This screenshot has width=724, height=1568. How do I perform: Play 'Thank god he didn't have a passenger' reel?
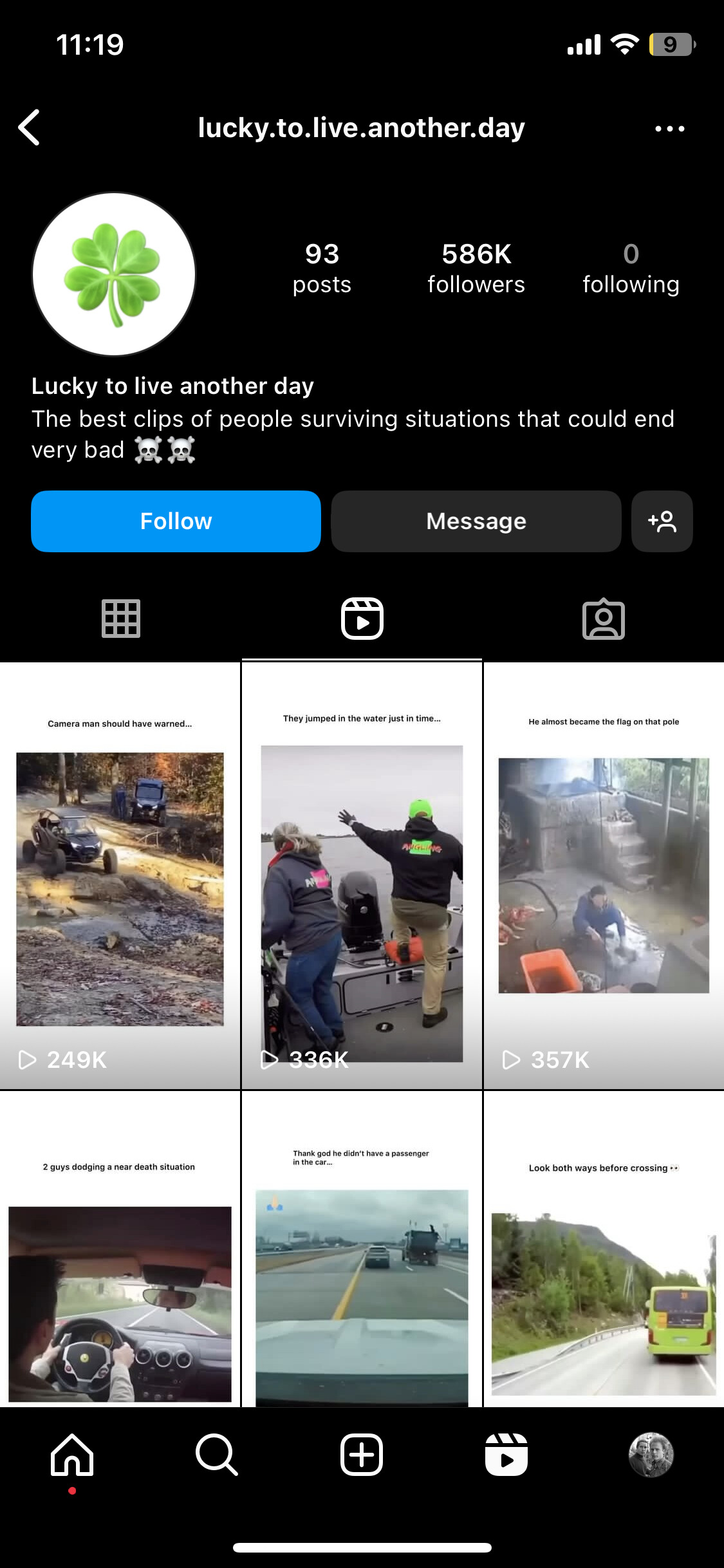coord(362,1249)
